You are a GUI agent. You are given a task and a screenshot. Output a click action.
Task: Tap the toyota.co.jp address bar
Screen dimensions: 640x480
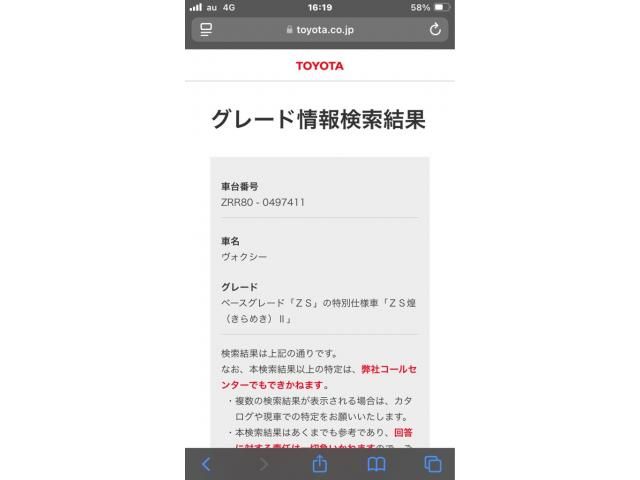[320, 30]
